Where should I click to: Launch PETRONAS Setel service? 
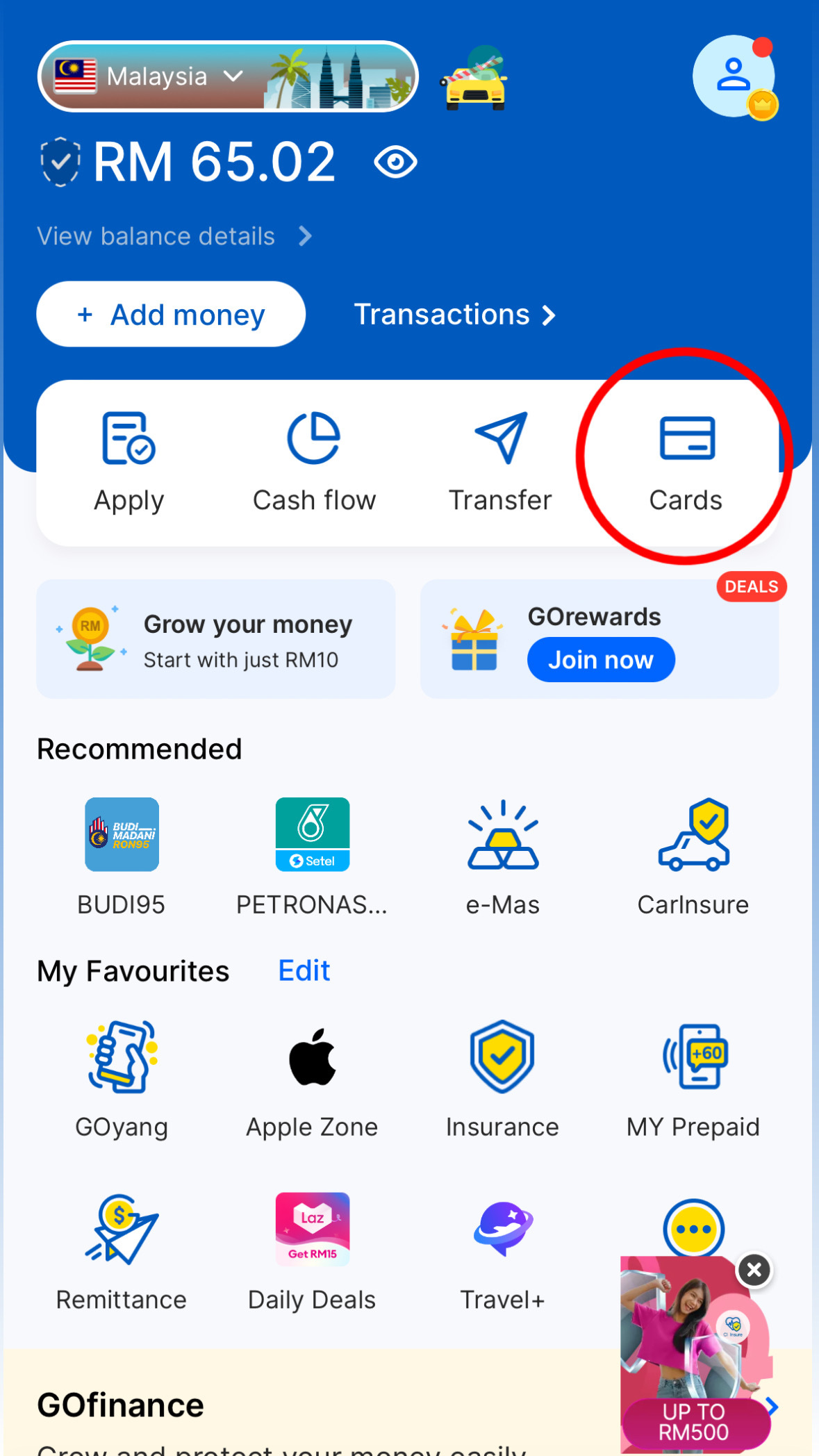[312, 856]
